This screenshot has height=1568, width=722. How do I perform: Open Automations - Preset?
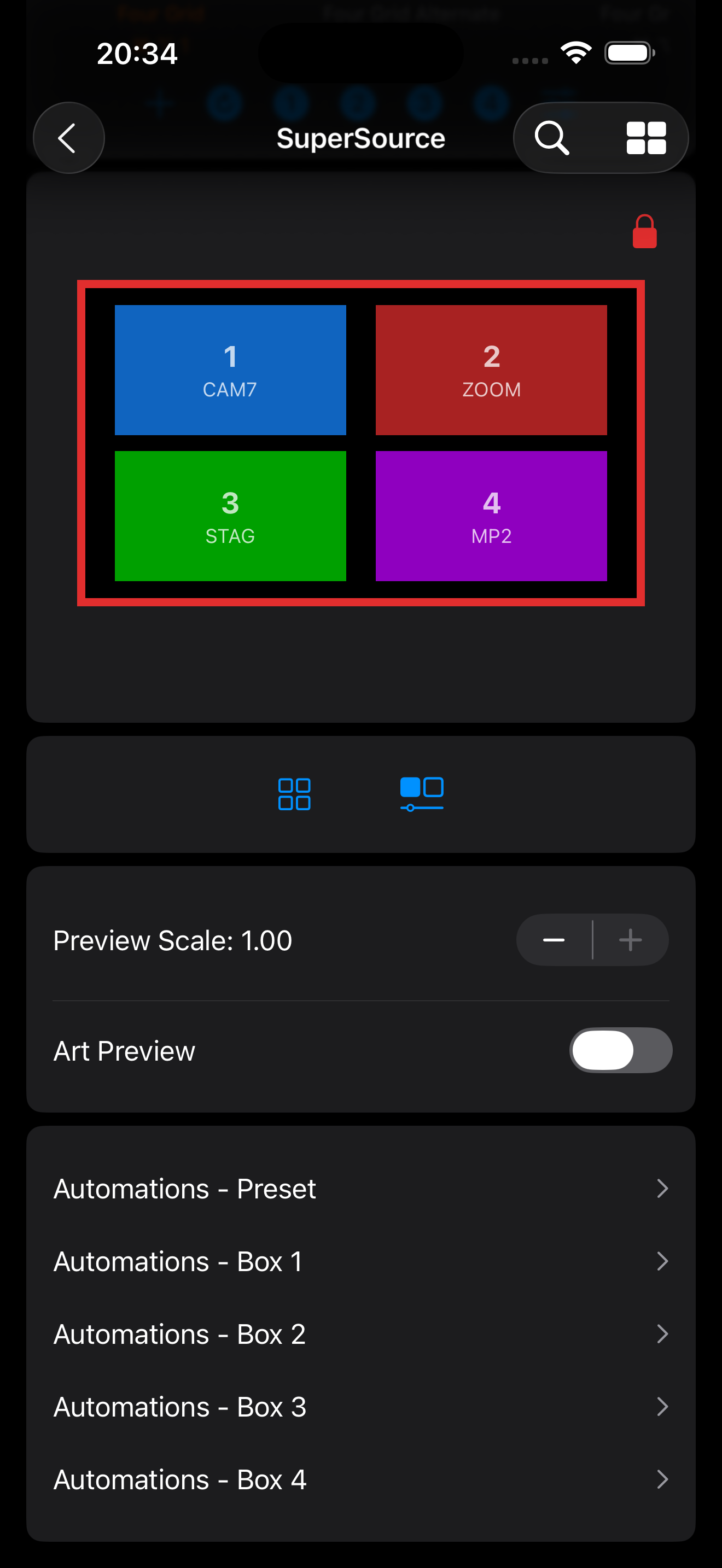tap(360, 1189)
